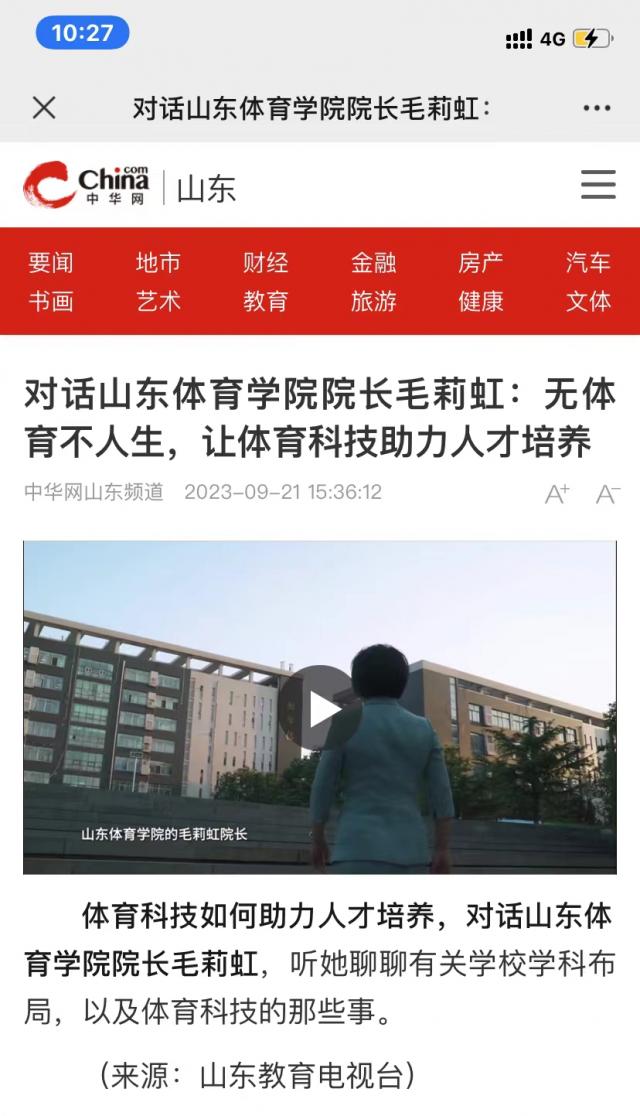Viewport: 640px width, 1116px height.
Task: Select the 金融 category
Action: click(x=373, y=263)
